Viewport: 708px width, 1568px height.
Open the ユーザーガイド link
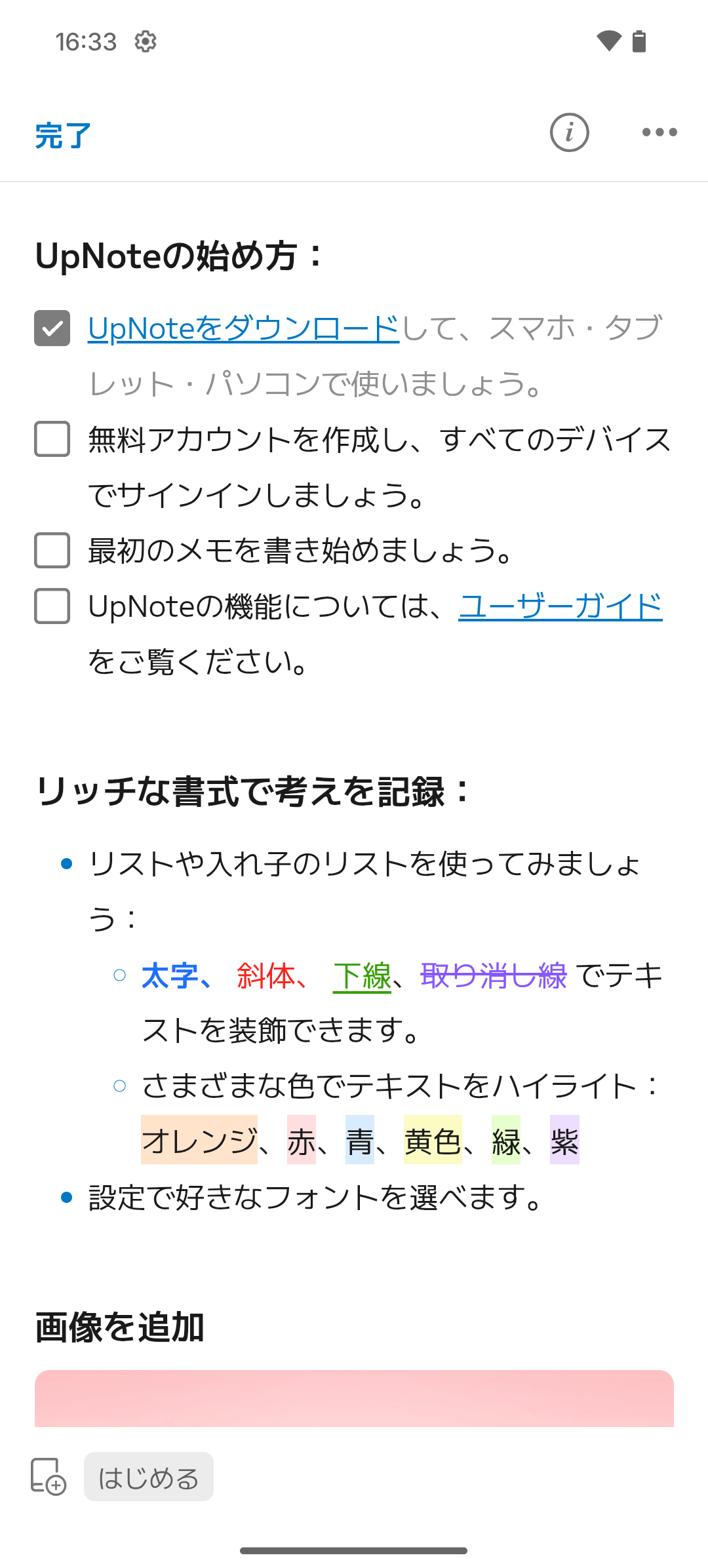pos(560,606)
